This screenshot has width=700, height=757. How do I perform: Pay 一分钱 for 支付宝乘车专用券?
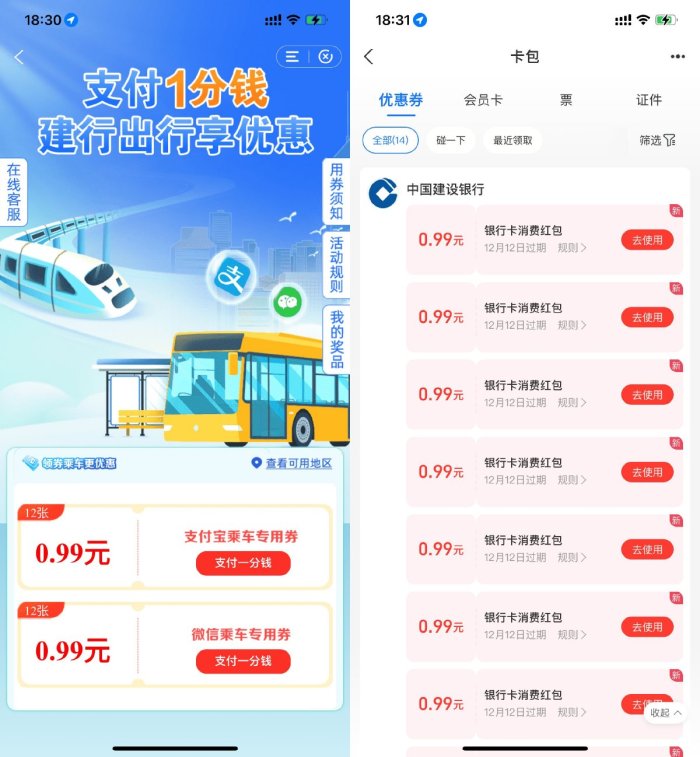click(x=243, y=563)
